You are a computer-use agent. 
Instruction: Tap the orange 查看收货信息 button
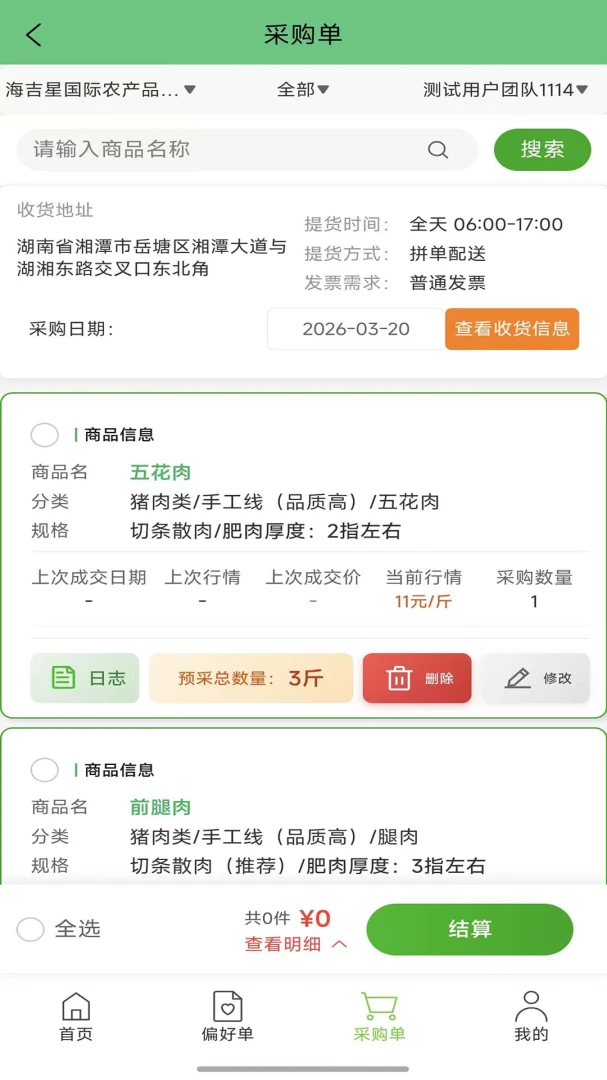coord(512,329)
